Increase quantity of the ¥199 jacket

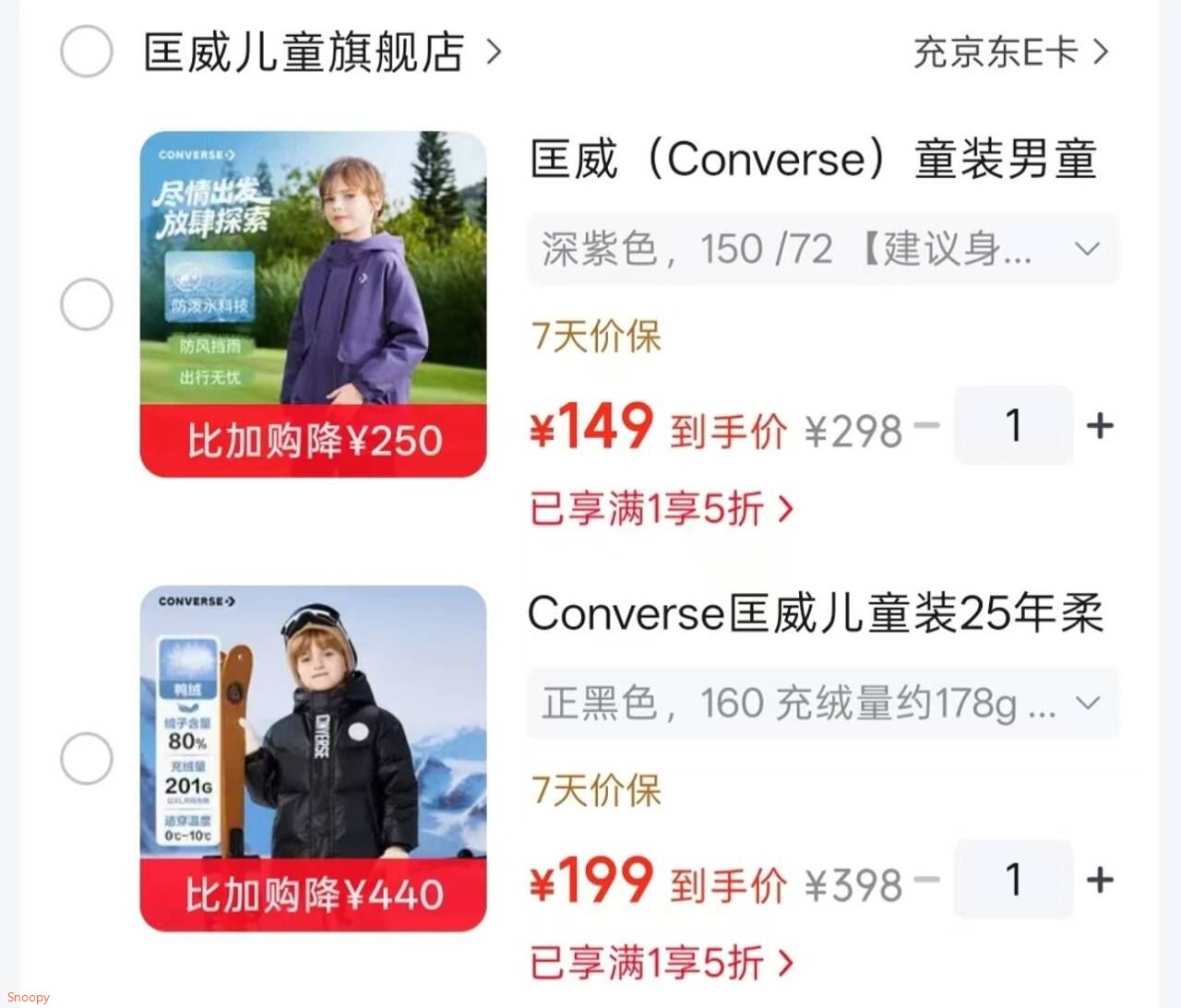[x=1100, y=880]
